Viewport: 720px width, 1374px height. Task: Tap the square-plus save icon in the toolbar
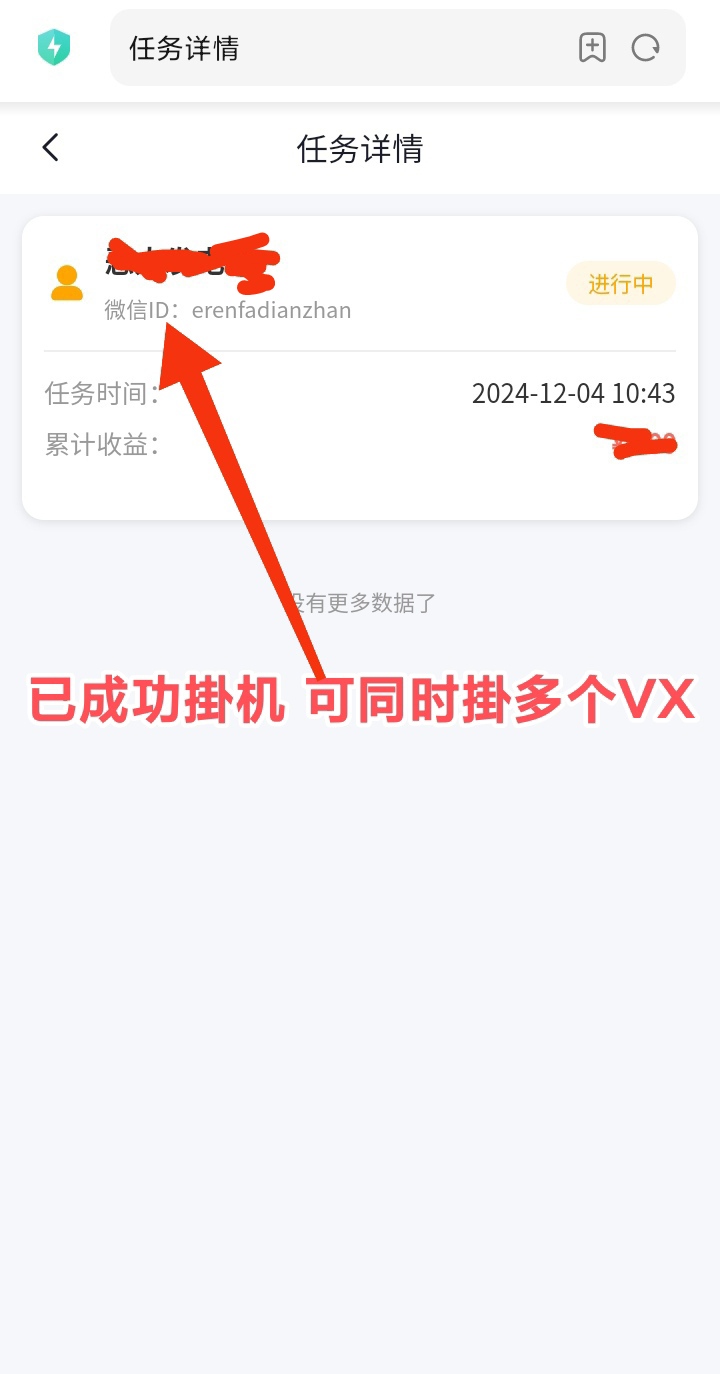(592, 47)
